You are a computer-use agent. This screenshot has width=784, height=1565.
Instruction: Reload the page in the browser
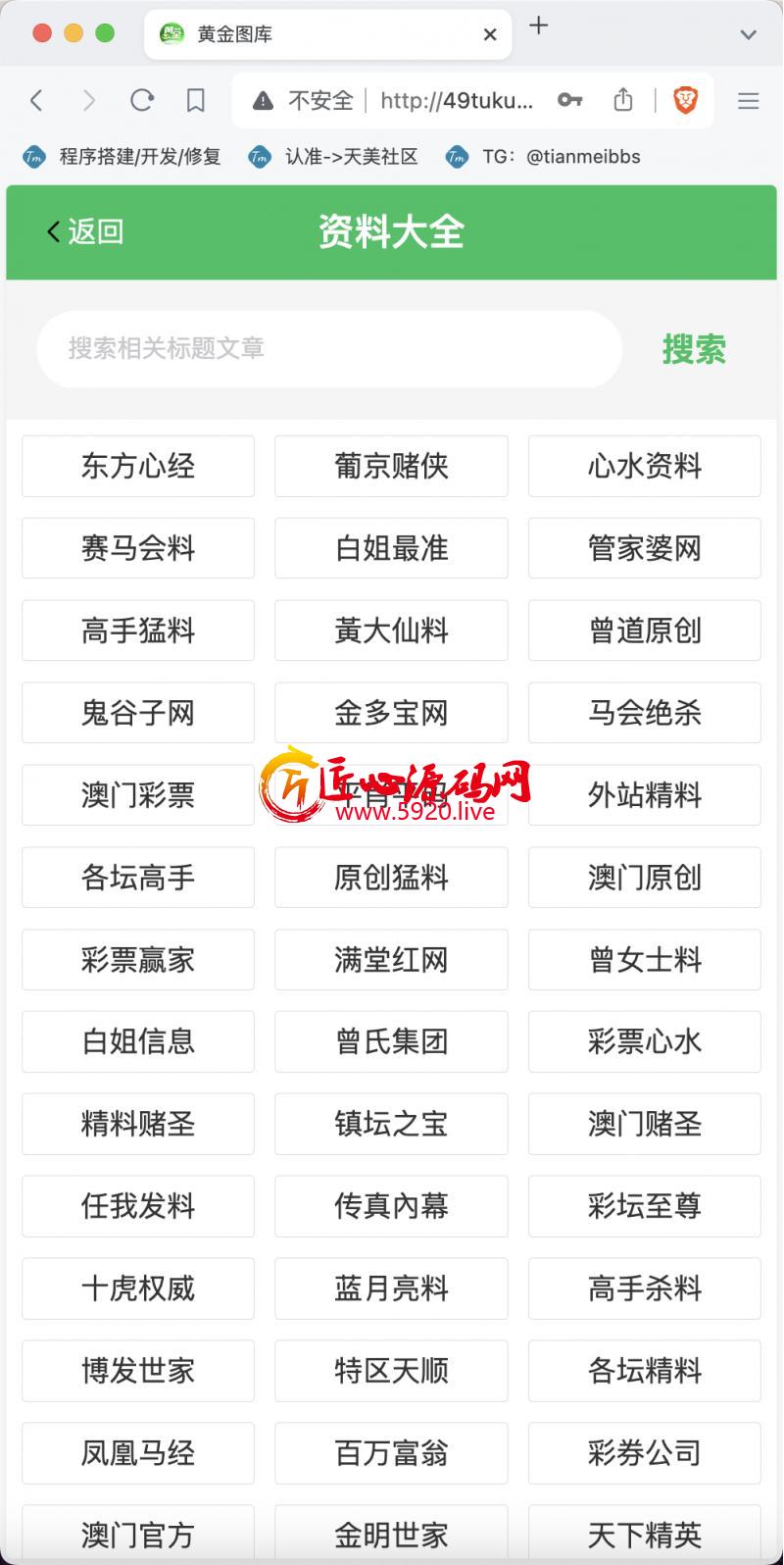click(x=142, y=100)
